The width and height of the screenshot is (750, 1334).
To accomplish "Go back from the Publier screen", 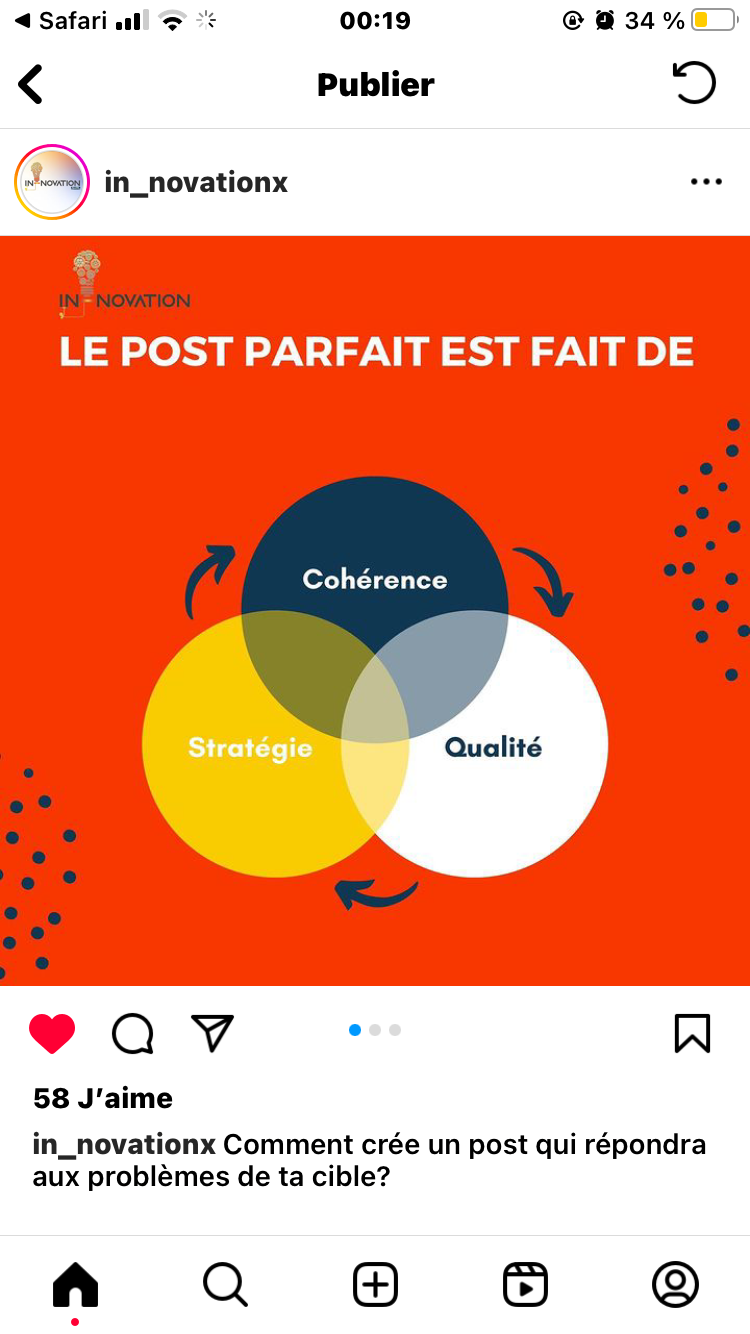I will 31,84.
